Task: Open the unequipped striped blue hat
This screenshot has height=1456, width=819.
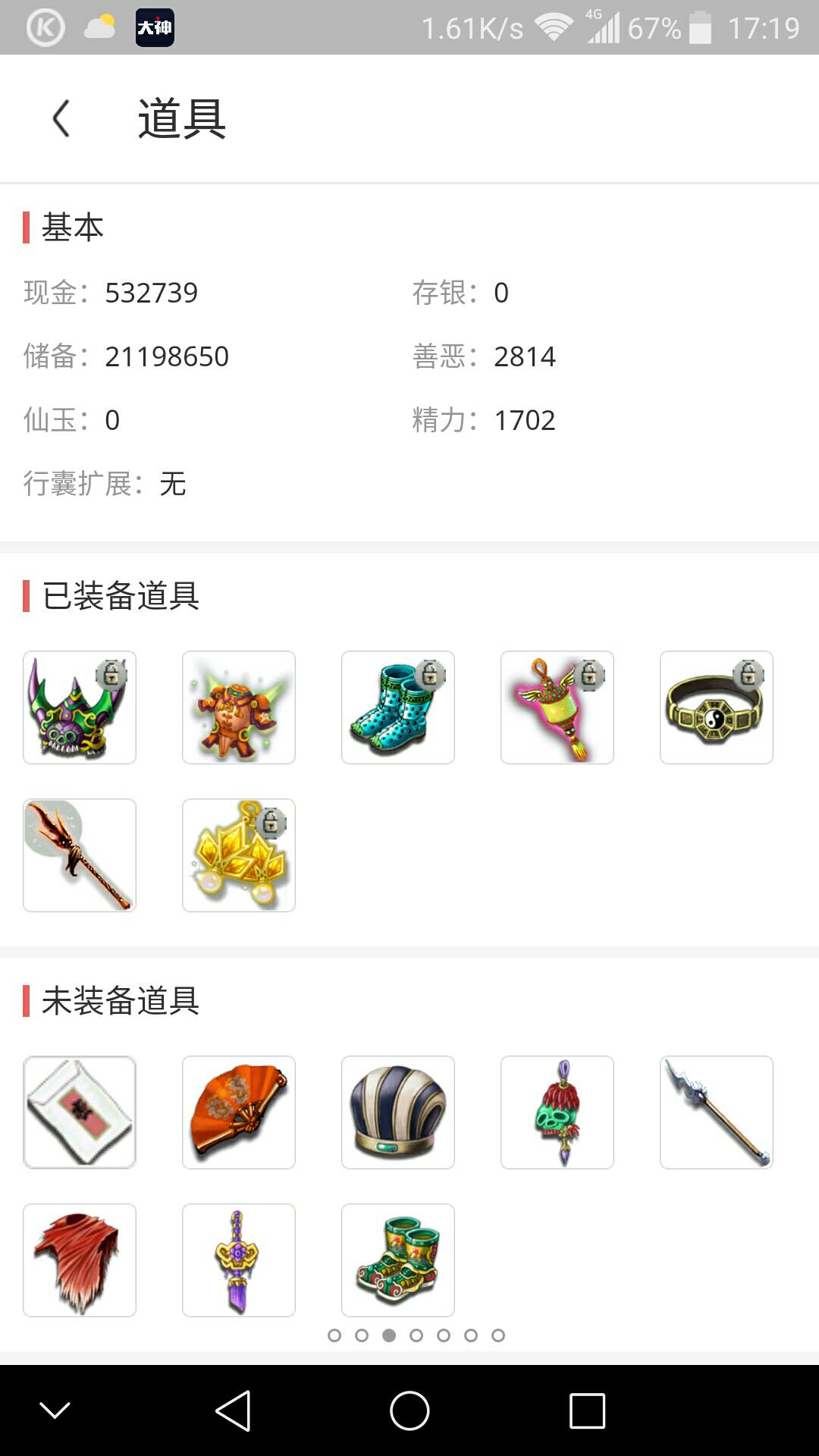Action: 398,1112
